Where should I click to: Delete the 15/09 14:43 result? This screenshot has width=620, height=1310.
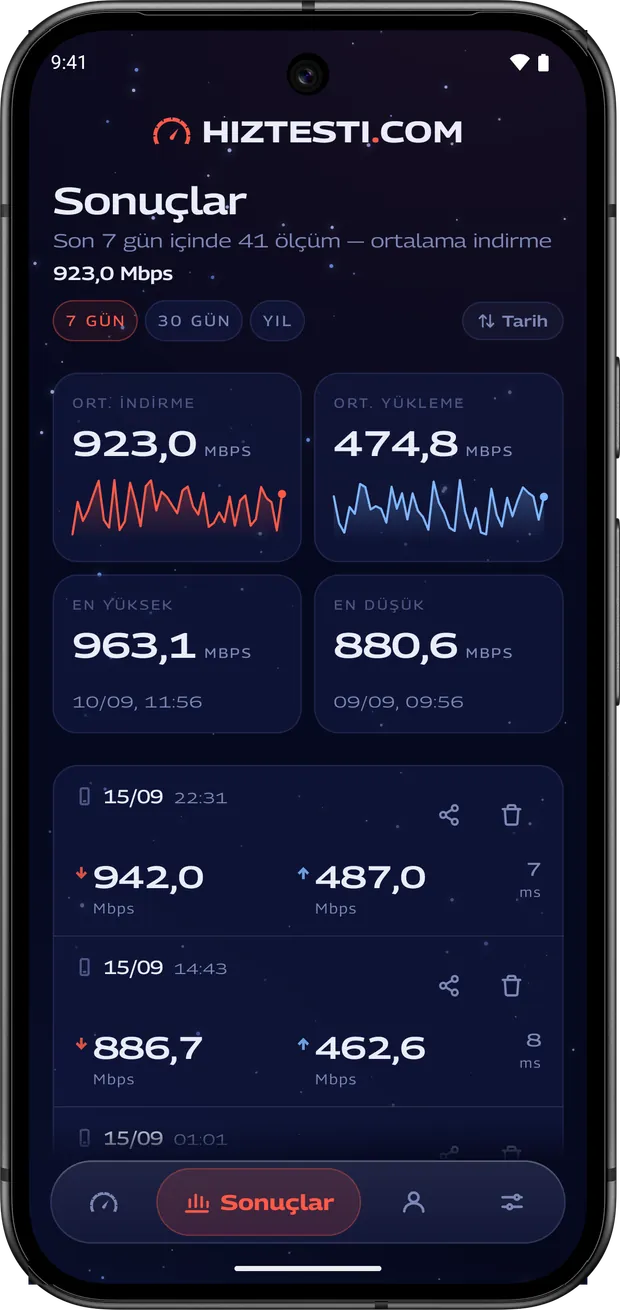(511, 986)
